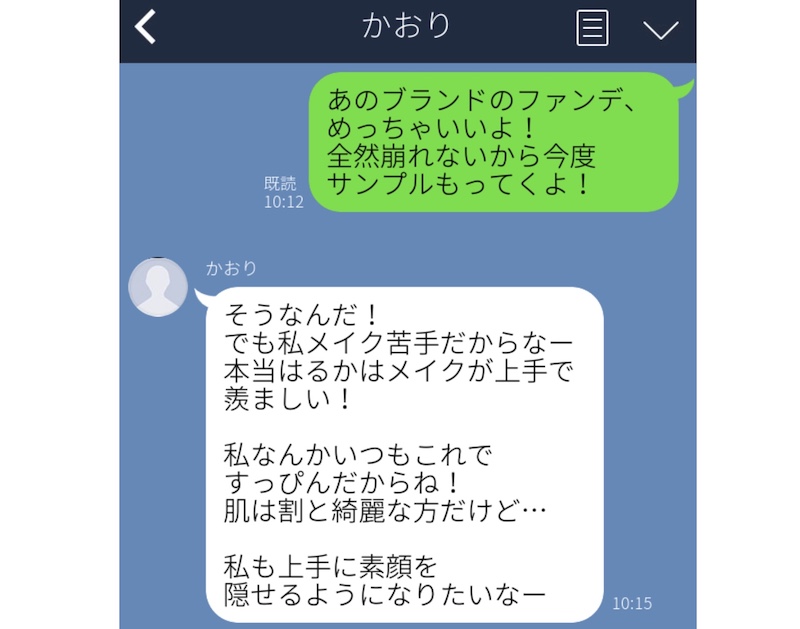Go back from the かおり chat
The width and height of the screenshot is (800, 629).
[146, 27]
